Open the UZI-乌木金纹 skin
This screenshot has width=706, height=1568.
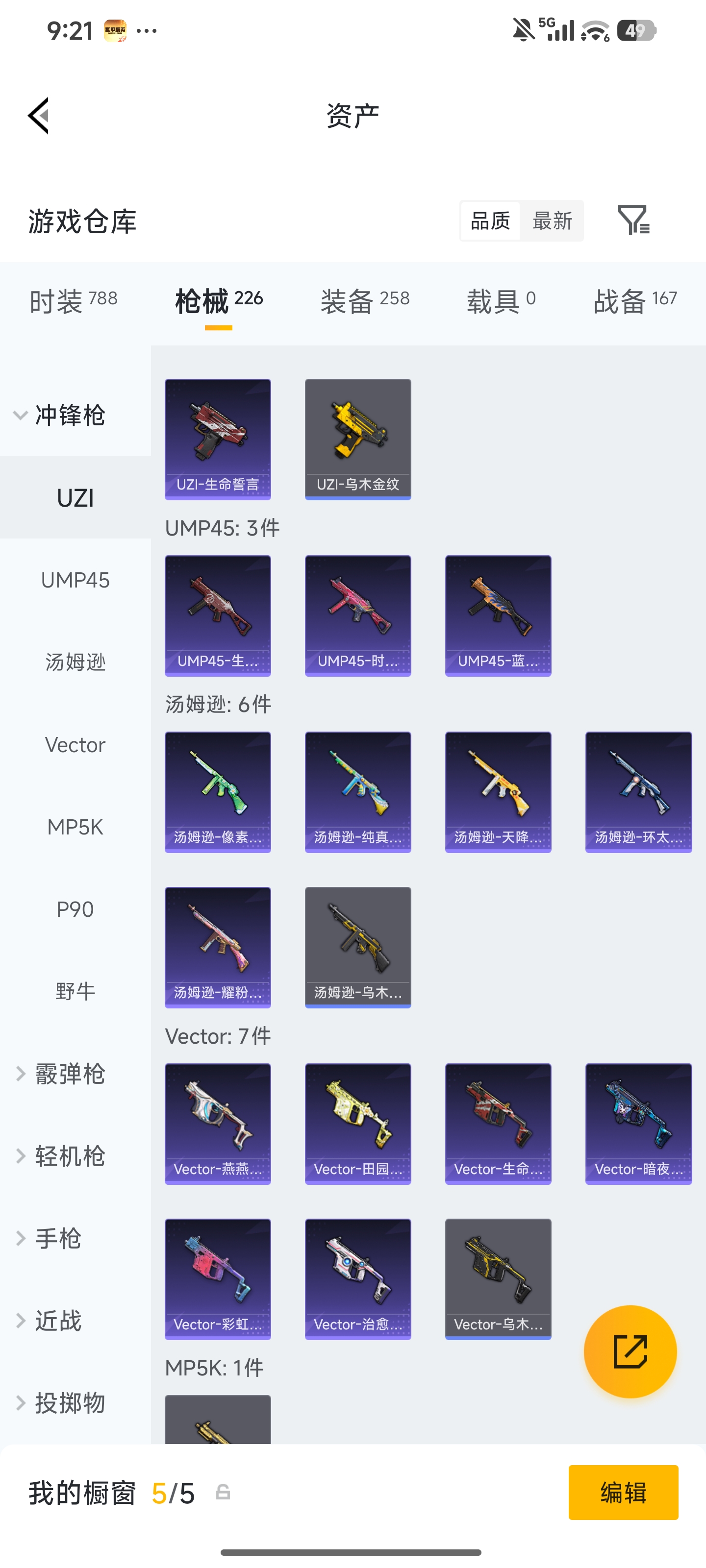click(357, 439)
